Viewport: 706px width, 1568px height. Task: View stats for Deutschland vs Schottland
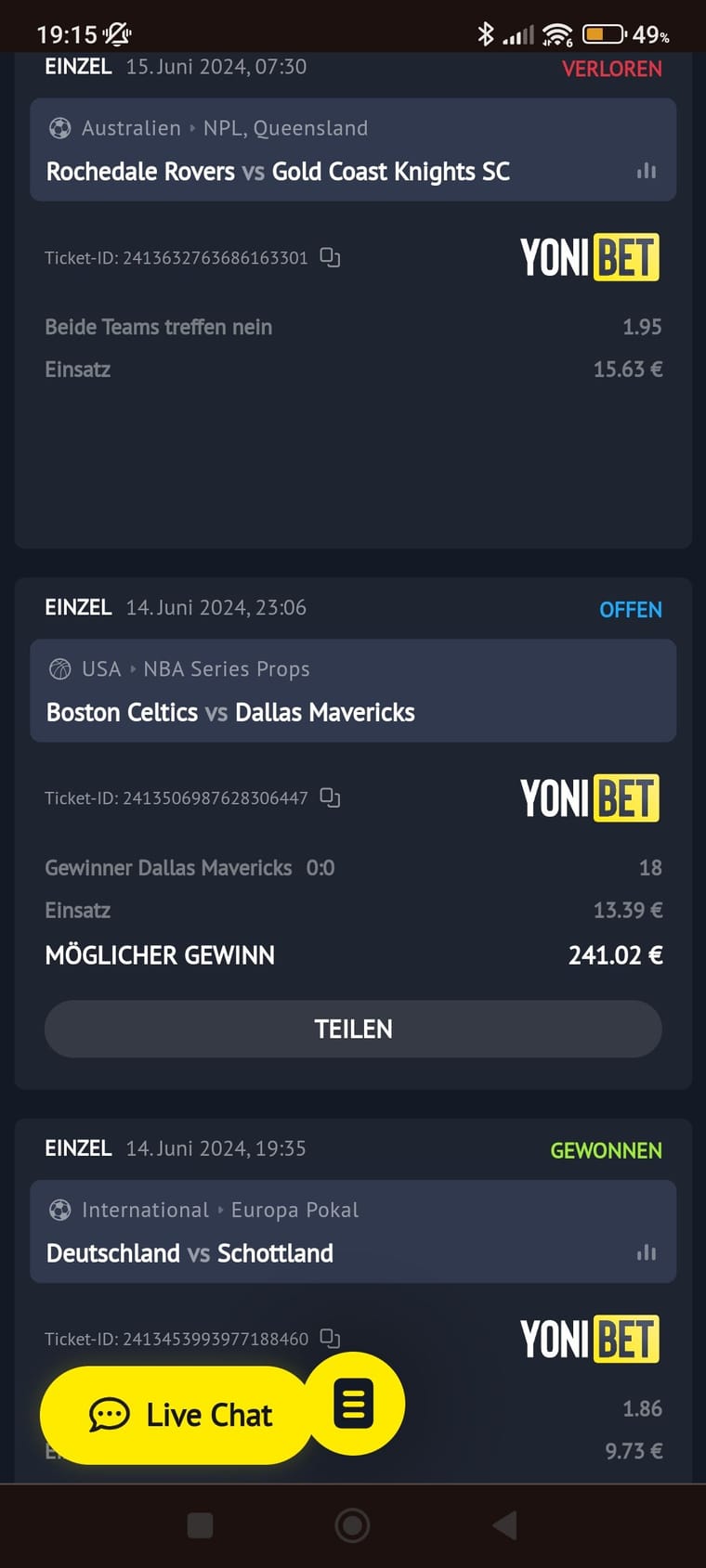(647, 1253)
